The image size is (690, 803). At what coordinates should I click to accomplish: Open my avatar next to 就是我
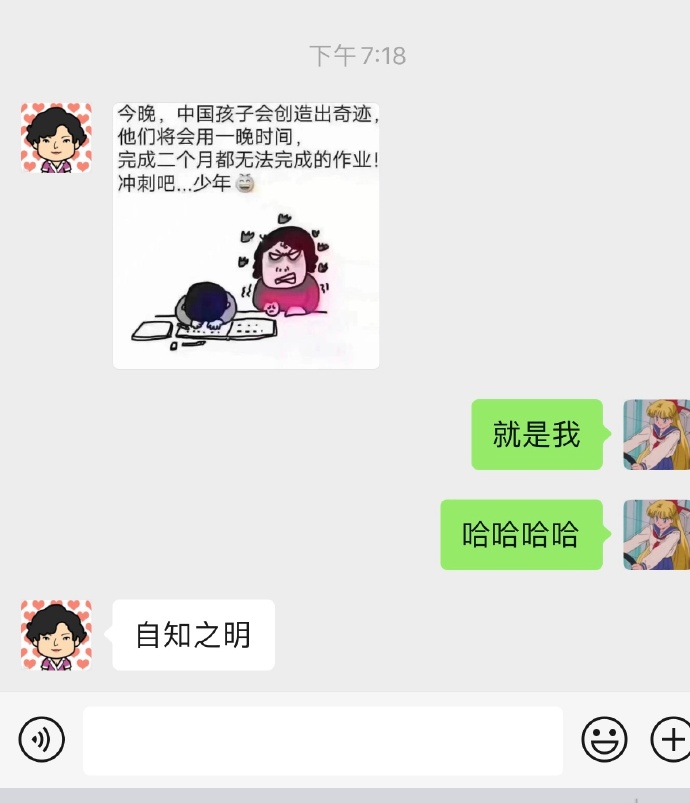tap(656, 434)
